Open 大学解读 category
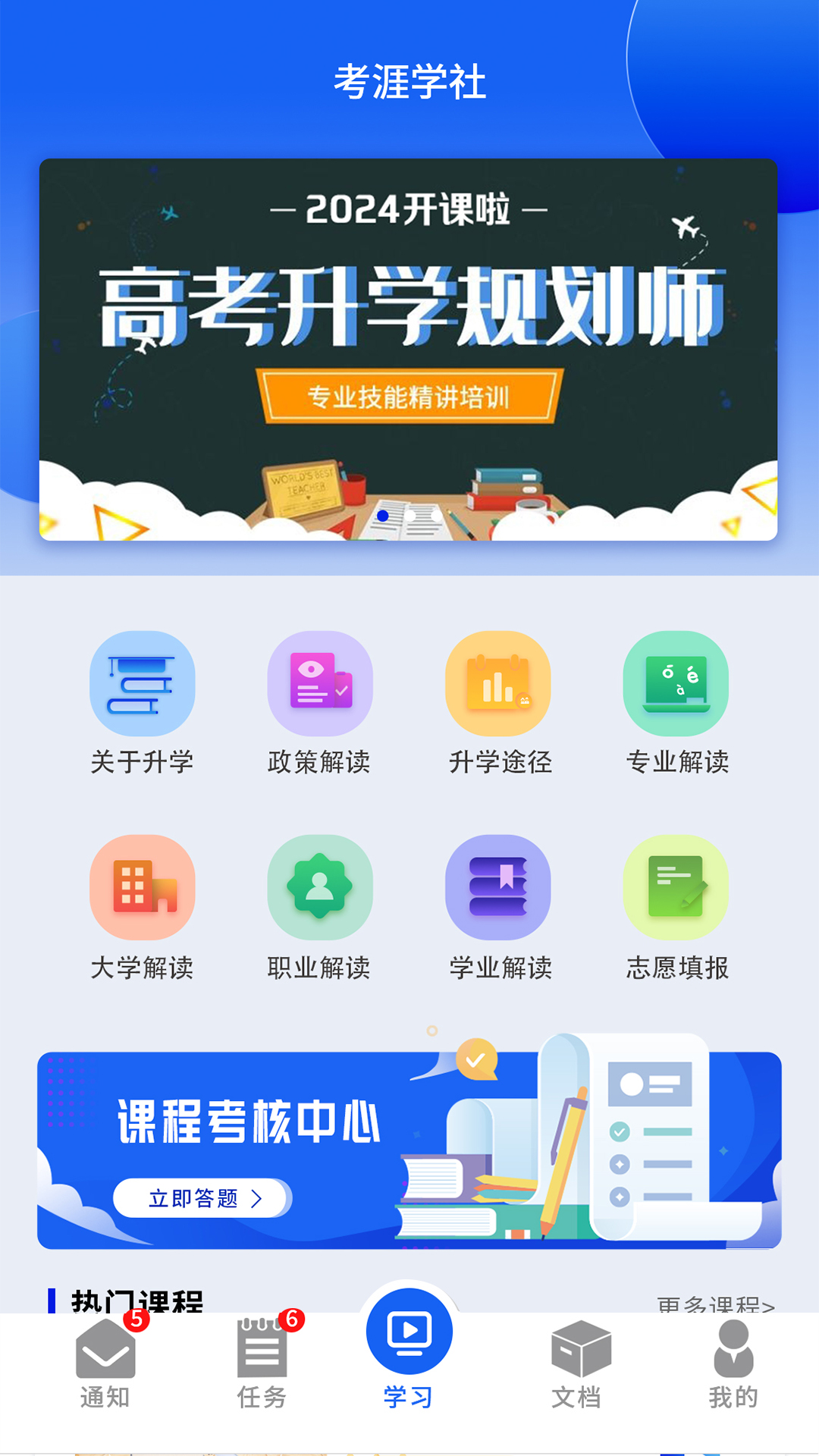This screenshot has height=1456, width=819. click(x=143, y=908)
